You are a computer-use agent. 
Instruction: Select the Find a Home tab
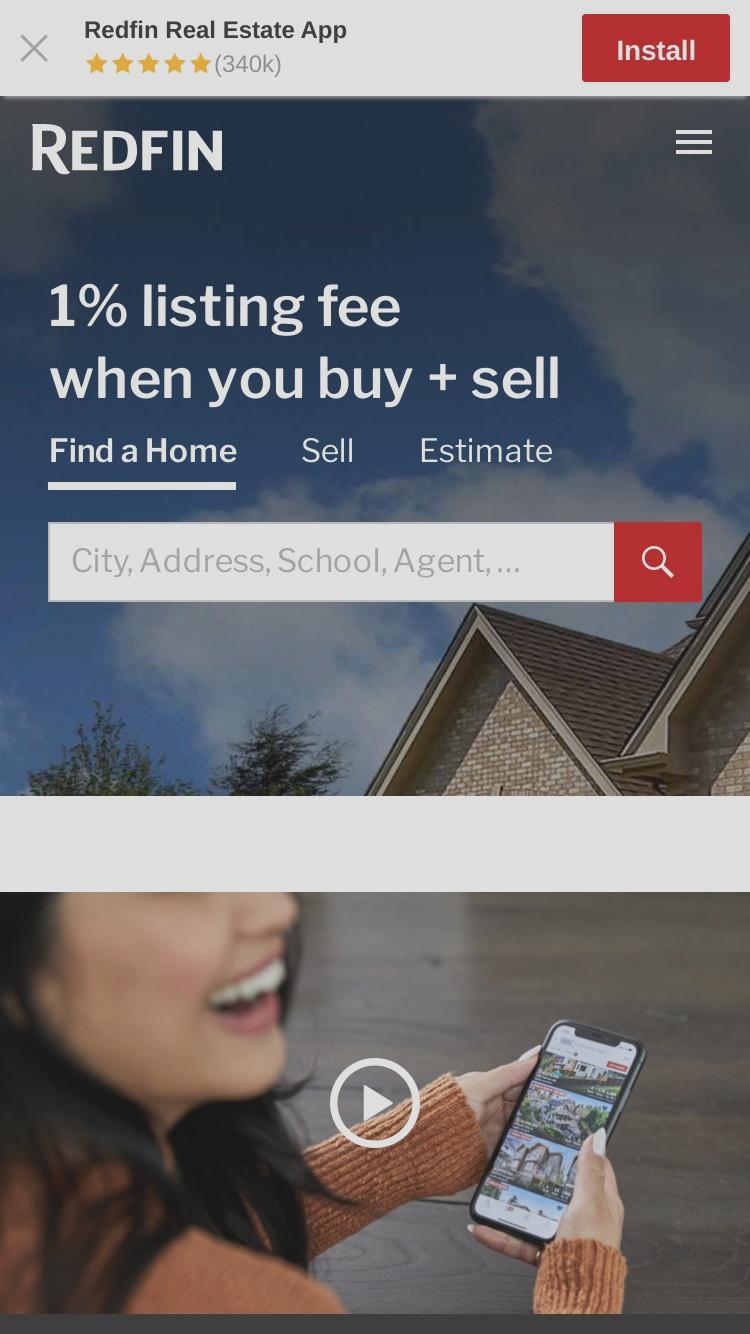143,451
